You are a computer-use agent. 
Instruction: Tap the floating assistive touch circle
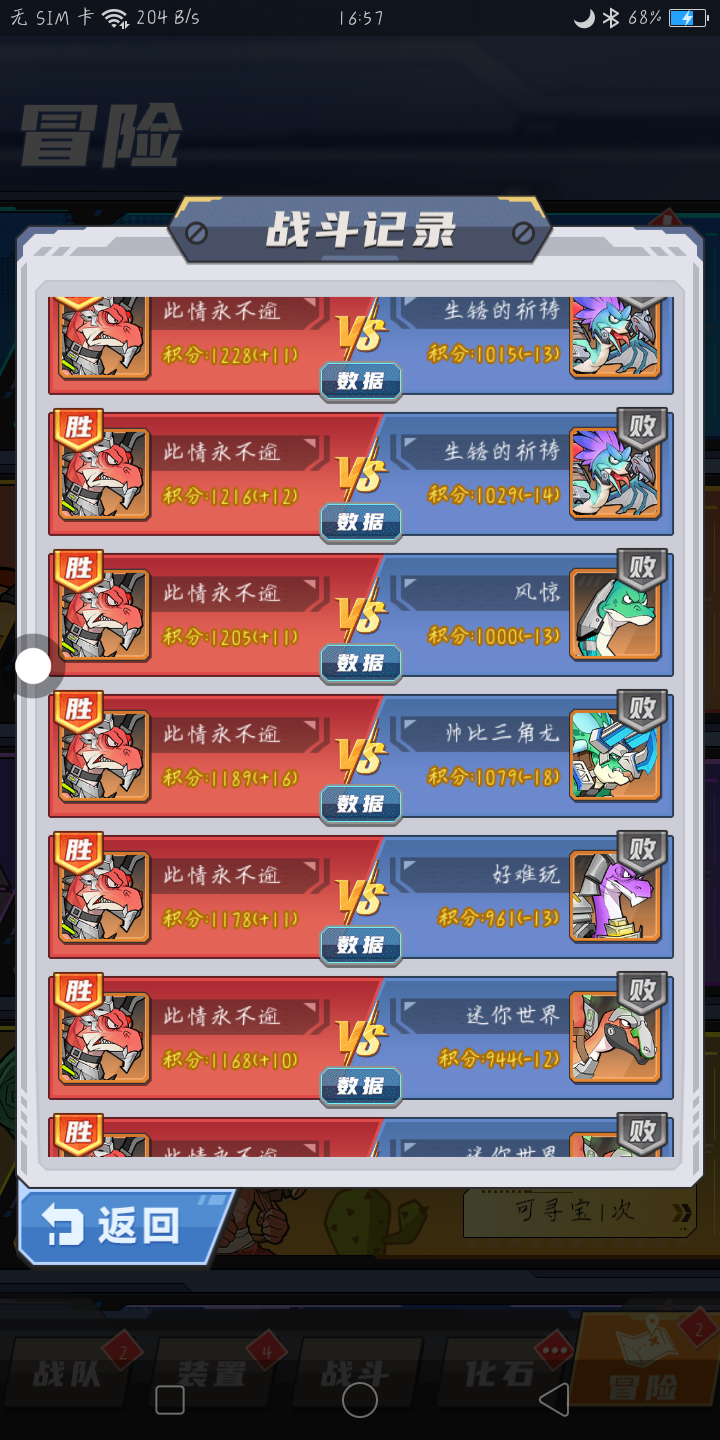click(34, 666)
